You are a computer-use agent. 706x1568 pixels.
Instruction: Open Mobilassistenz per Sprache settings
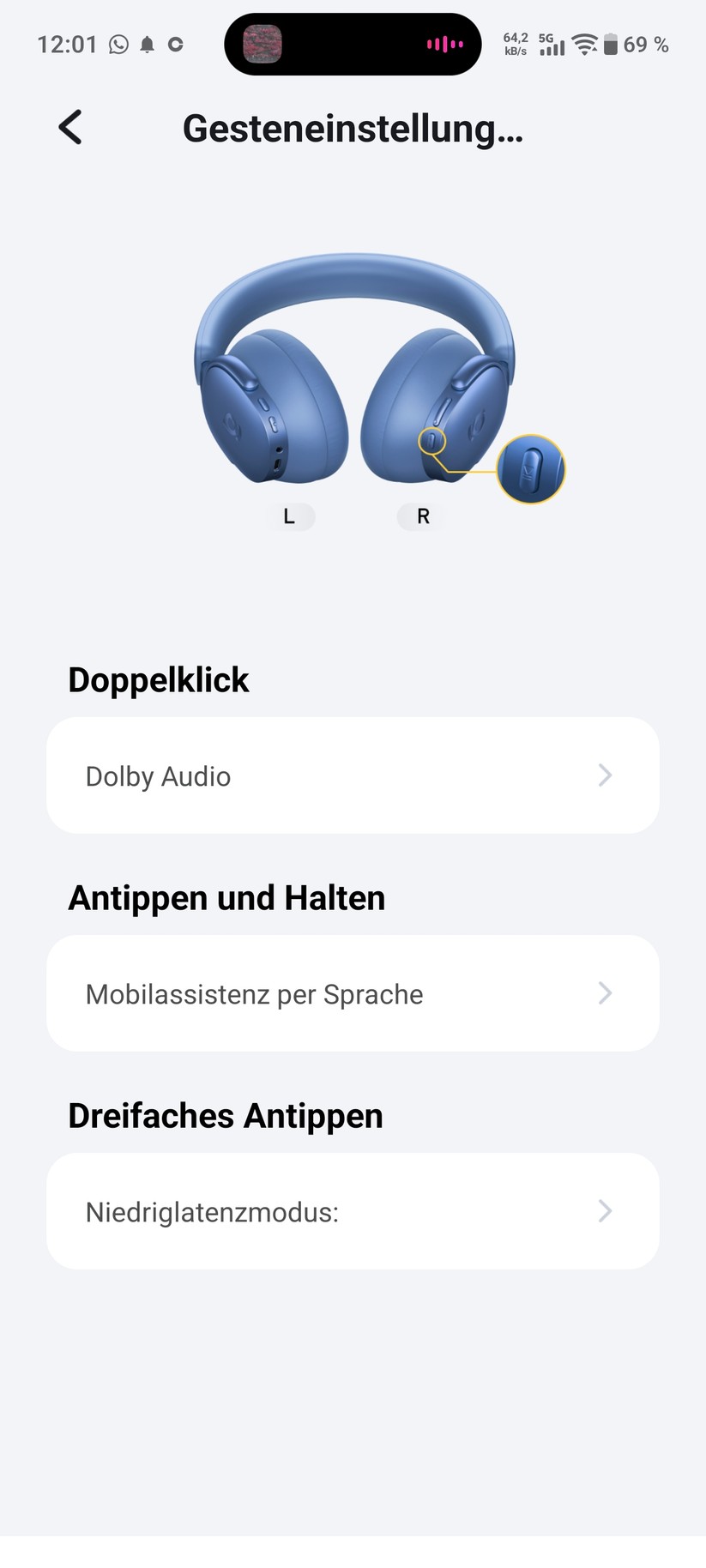353,992
